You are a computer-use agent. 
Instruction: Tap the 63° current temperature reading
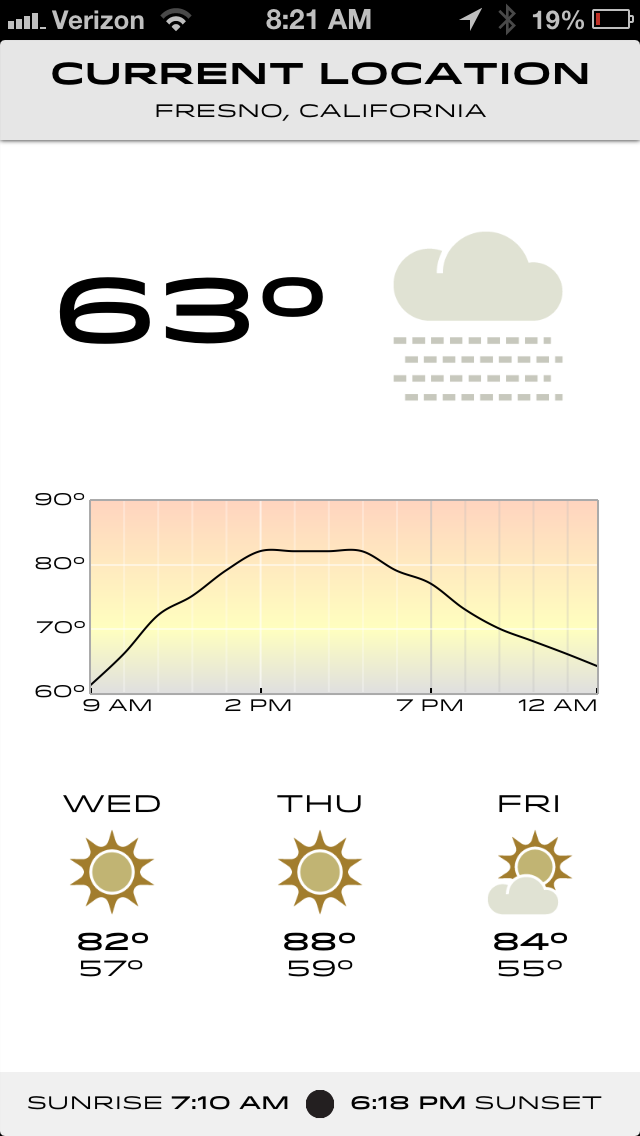pos(190,312)
